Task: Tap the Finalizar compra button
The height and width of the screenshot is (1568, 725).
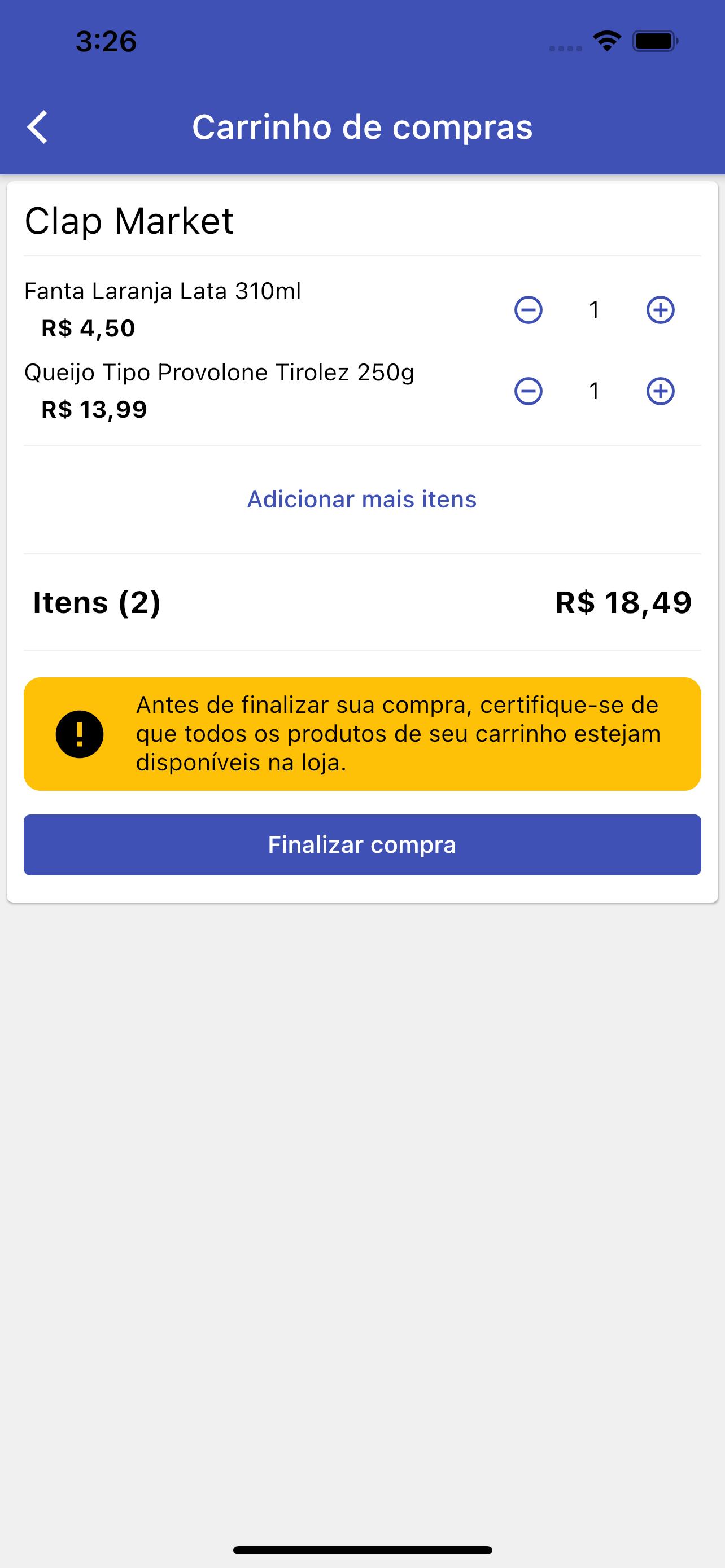Action: click(362, 845)
